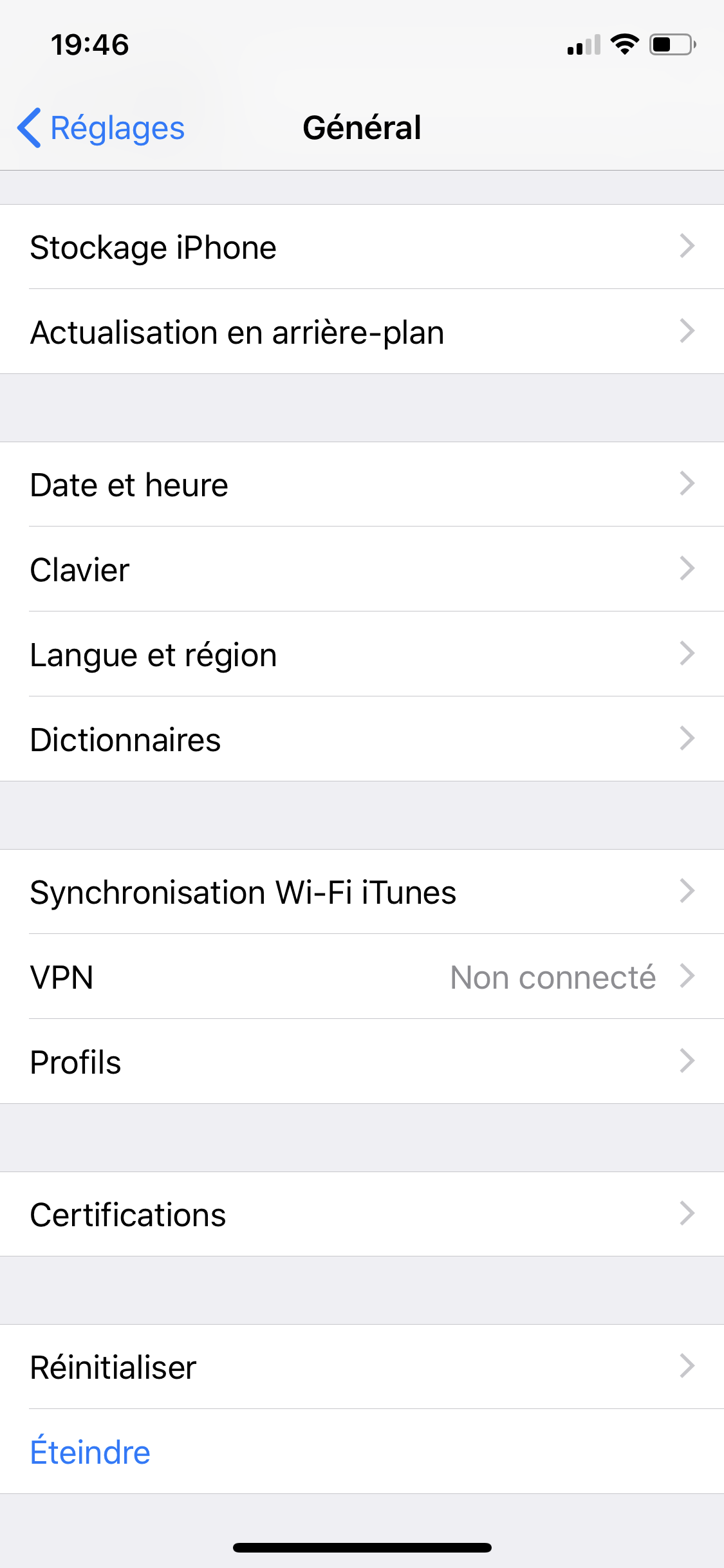Open Synchronisation Wi-Fi iTunes

tap(362, 892)
